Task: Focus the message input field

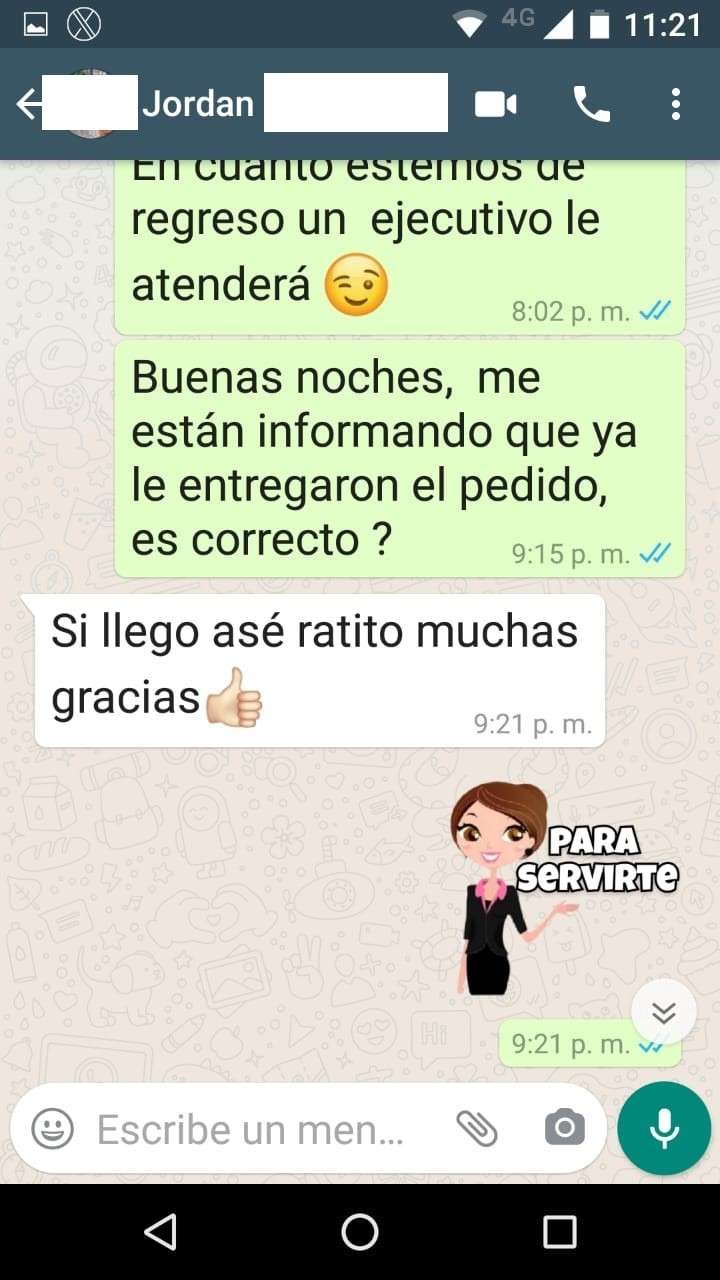Action: [x=250, y=1130]
